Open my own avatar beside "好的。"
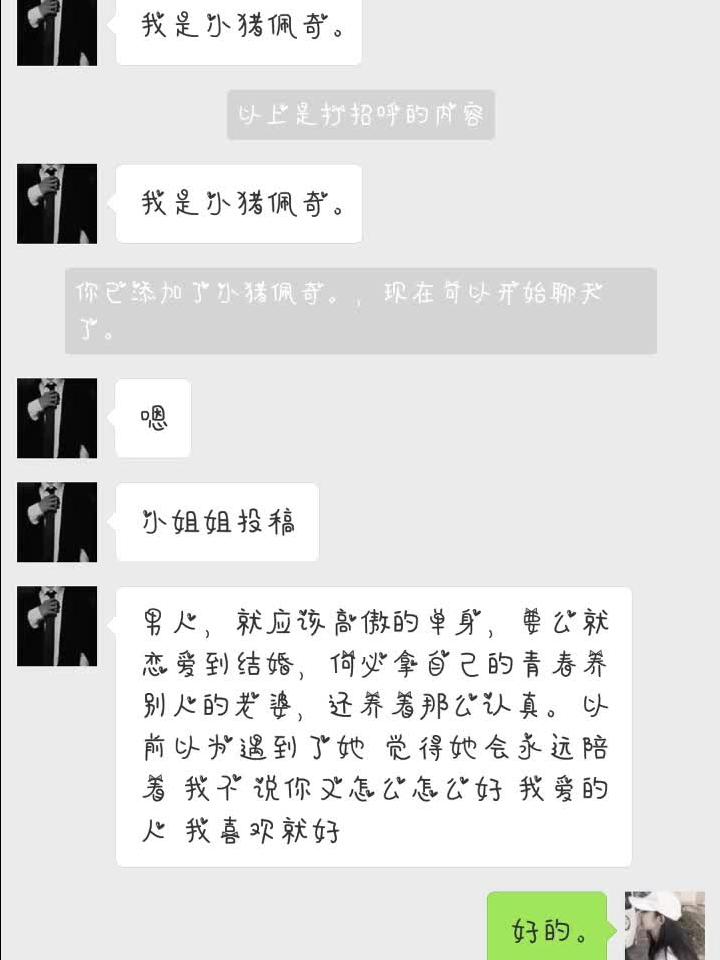720x960 pixels. coord(664,926)
